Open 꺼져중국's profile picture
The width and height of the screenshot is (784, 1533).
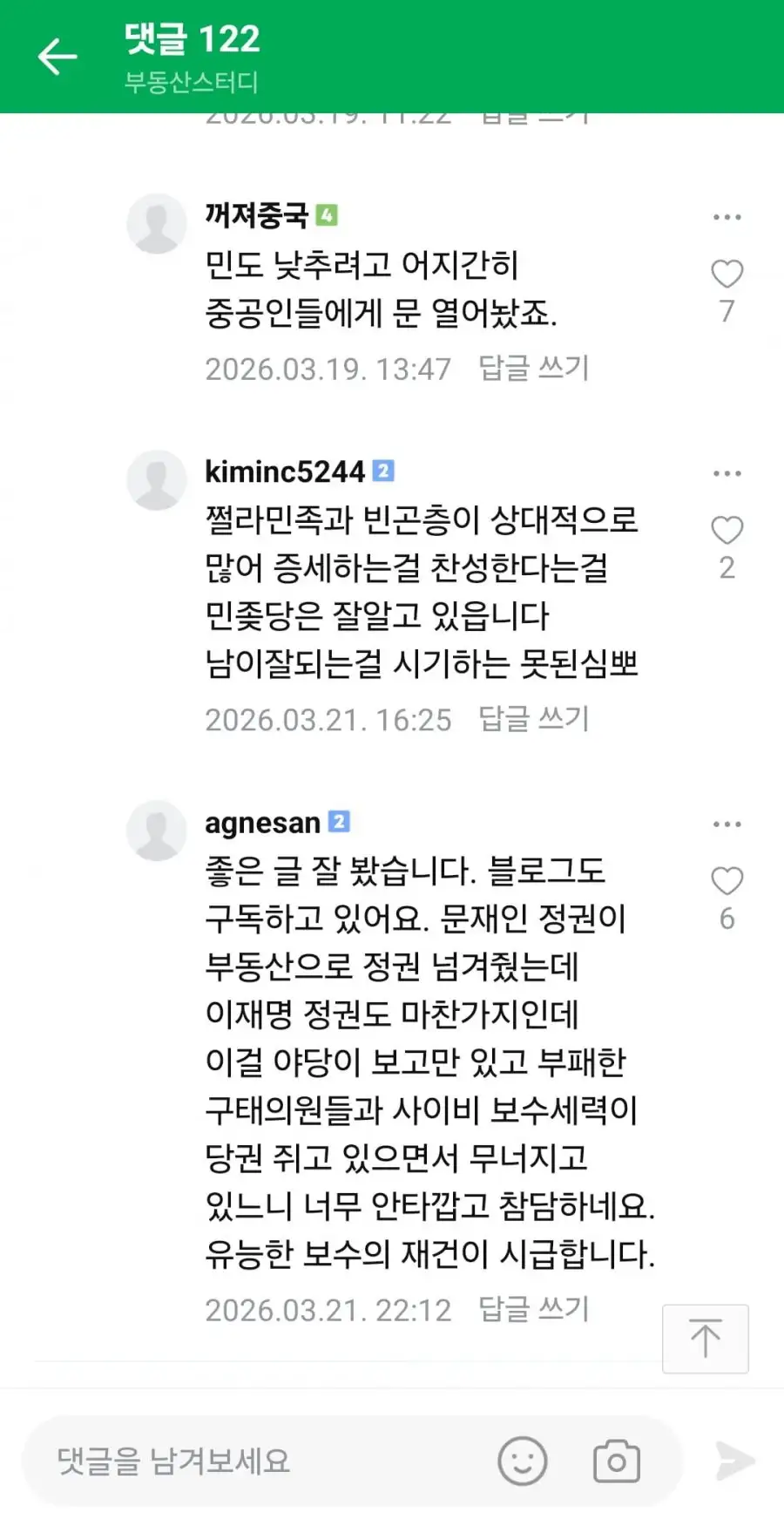tap(157, 223)
